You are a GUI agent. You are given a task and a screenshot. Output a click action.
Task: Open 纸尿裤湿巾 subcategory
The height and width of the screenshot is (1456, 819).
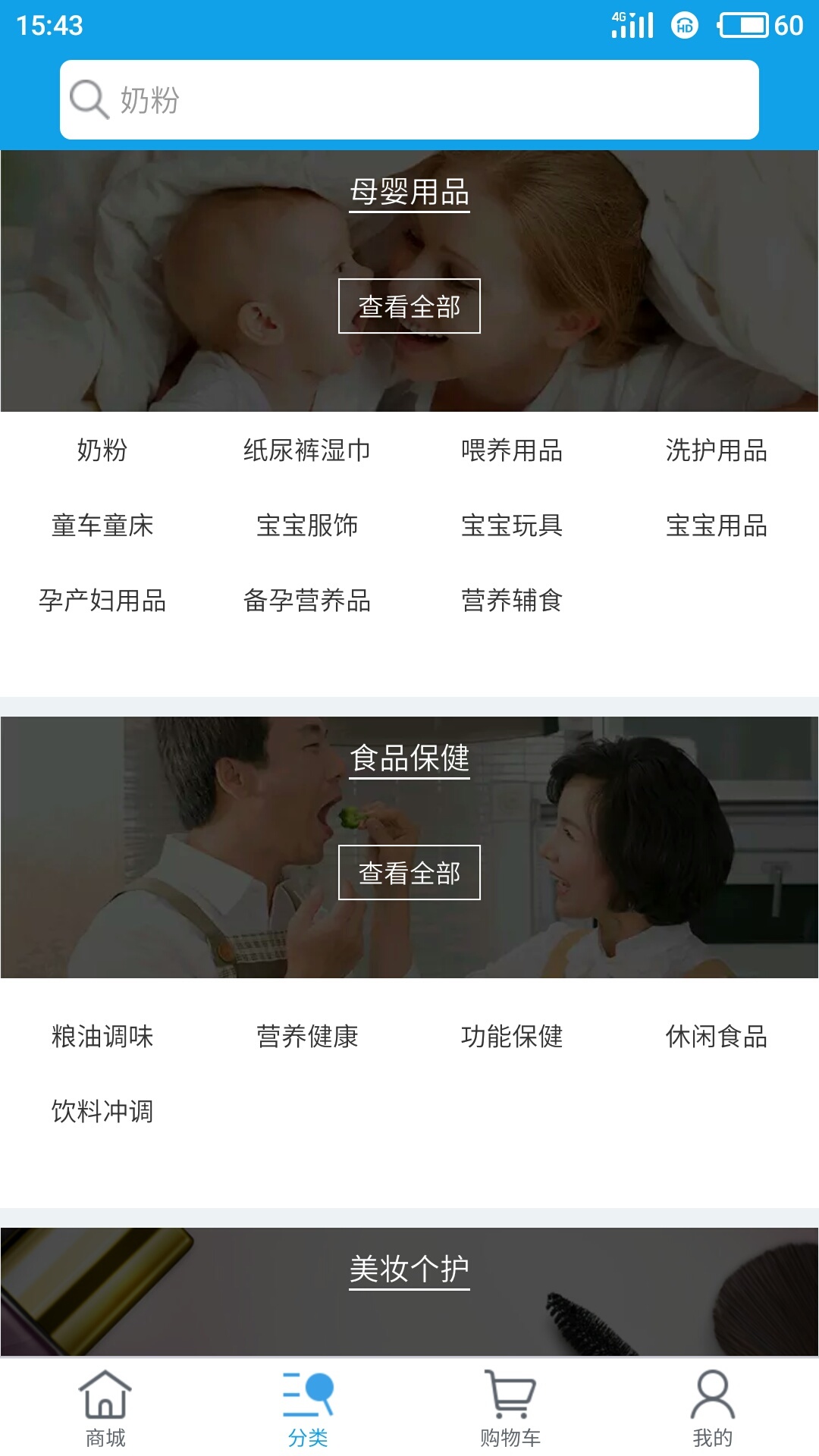pyautogui.click(x=307, y=450)
